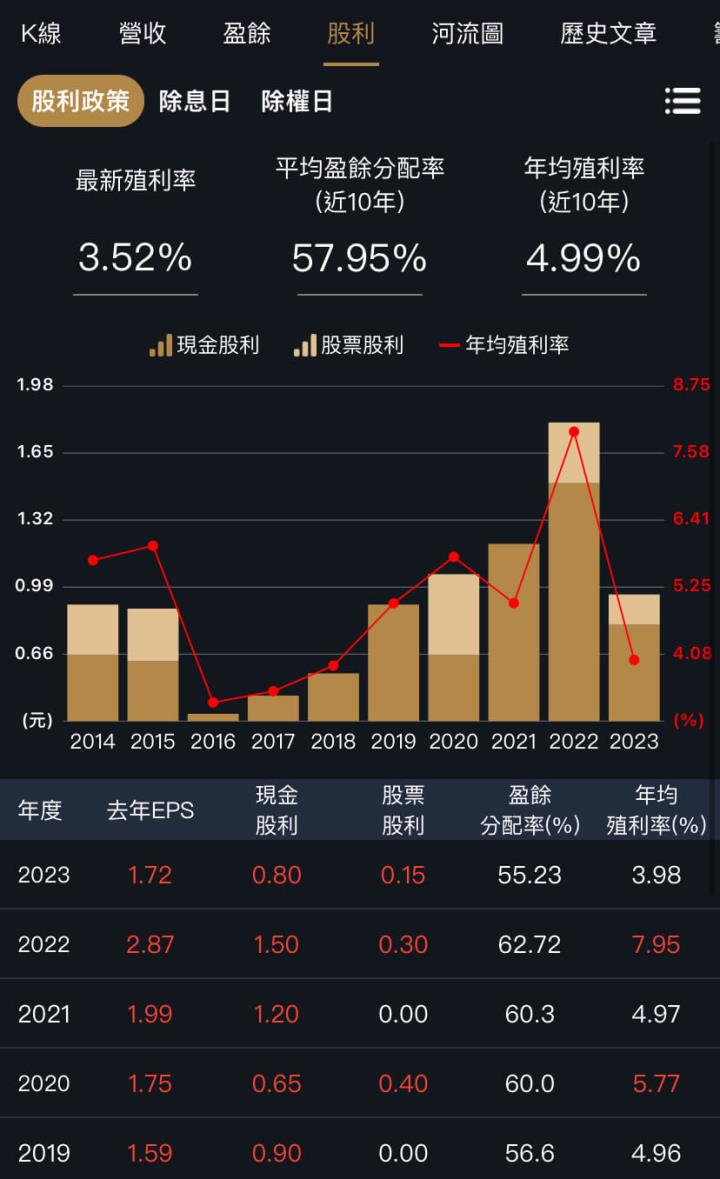Click the 現金股利 bar chart legend icon
This screenshot has width=720, height=1179.
pyautogui.click(x=160, y=345)
